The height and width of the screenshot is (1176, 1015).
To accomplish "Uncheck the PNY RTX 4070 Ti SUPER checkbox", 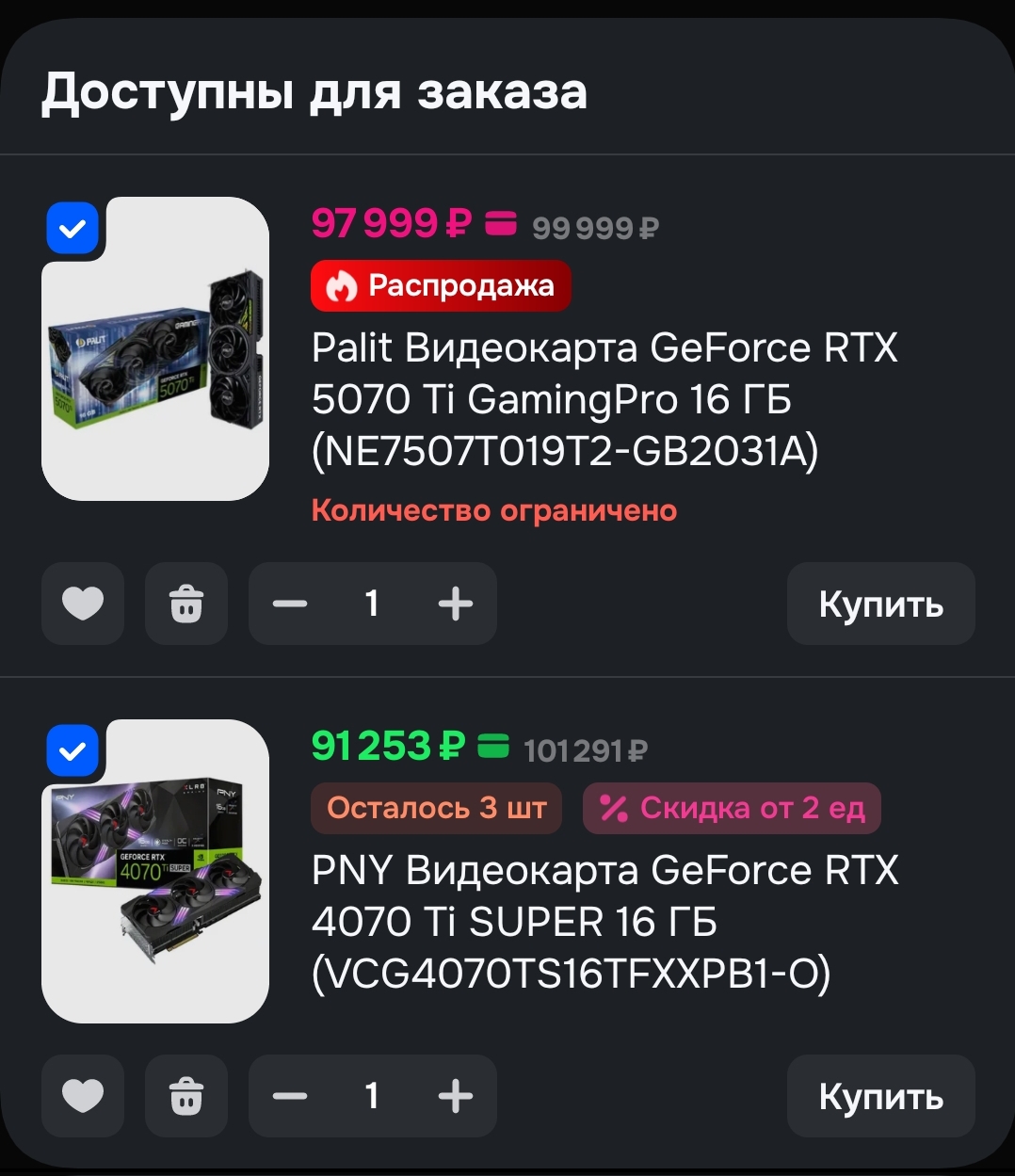I will pos(72,750).
